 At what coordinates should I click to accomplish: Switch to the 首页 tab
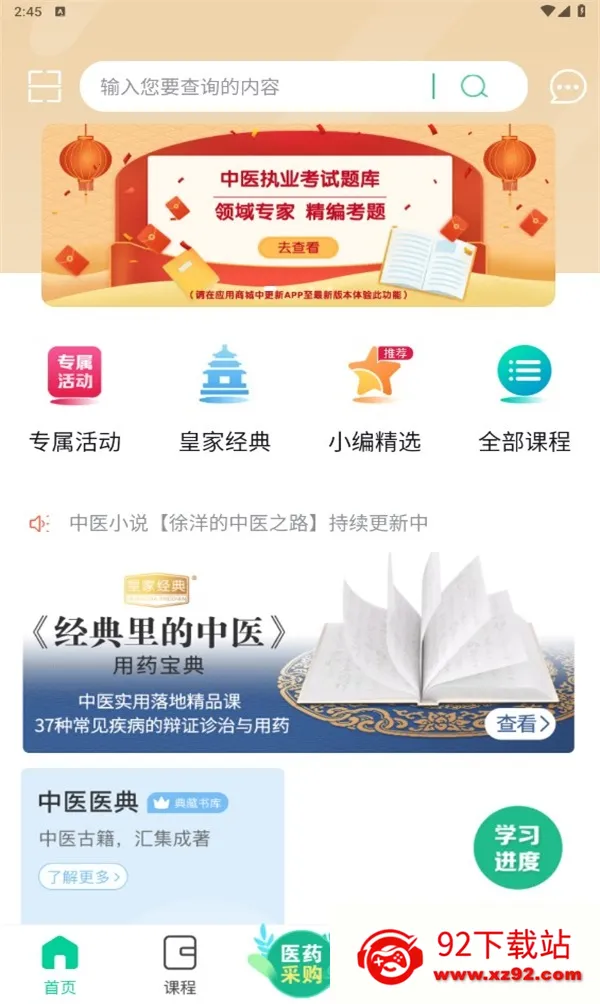tap(59, 965)
